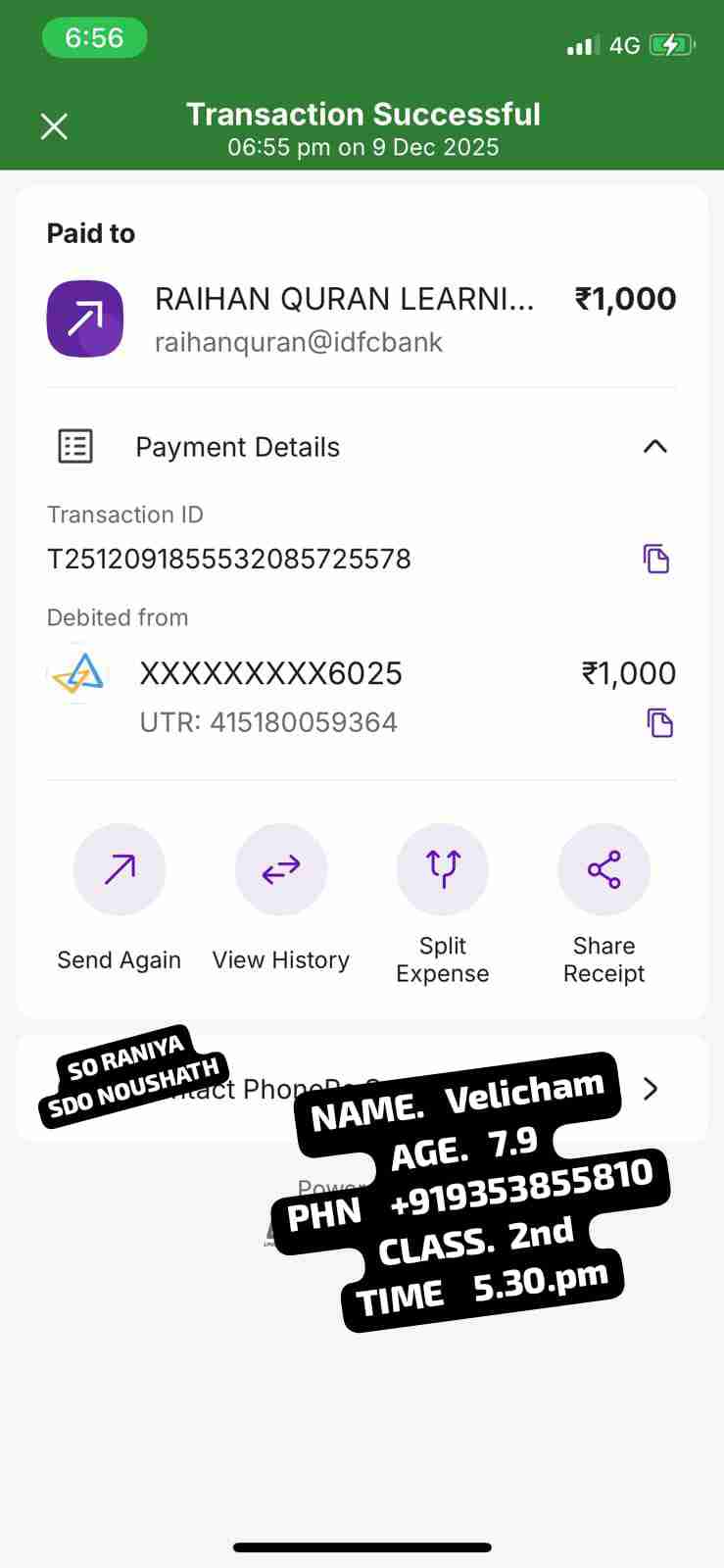Screen dimensions: 724x1568
Task: Tap Send Again to repeat payment
Action: point(120,869)
